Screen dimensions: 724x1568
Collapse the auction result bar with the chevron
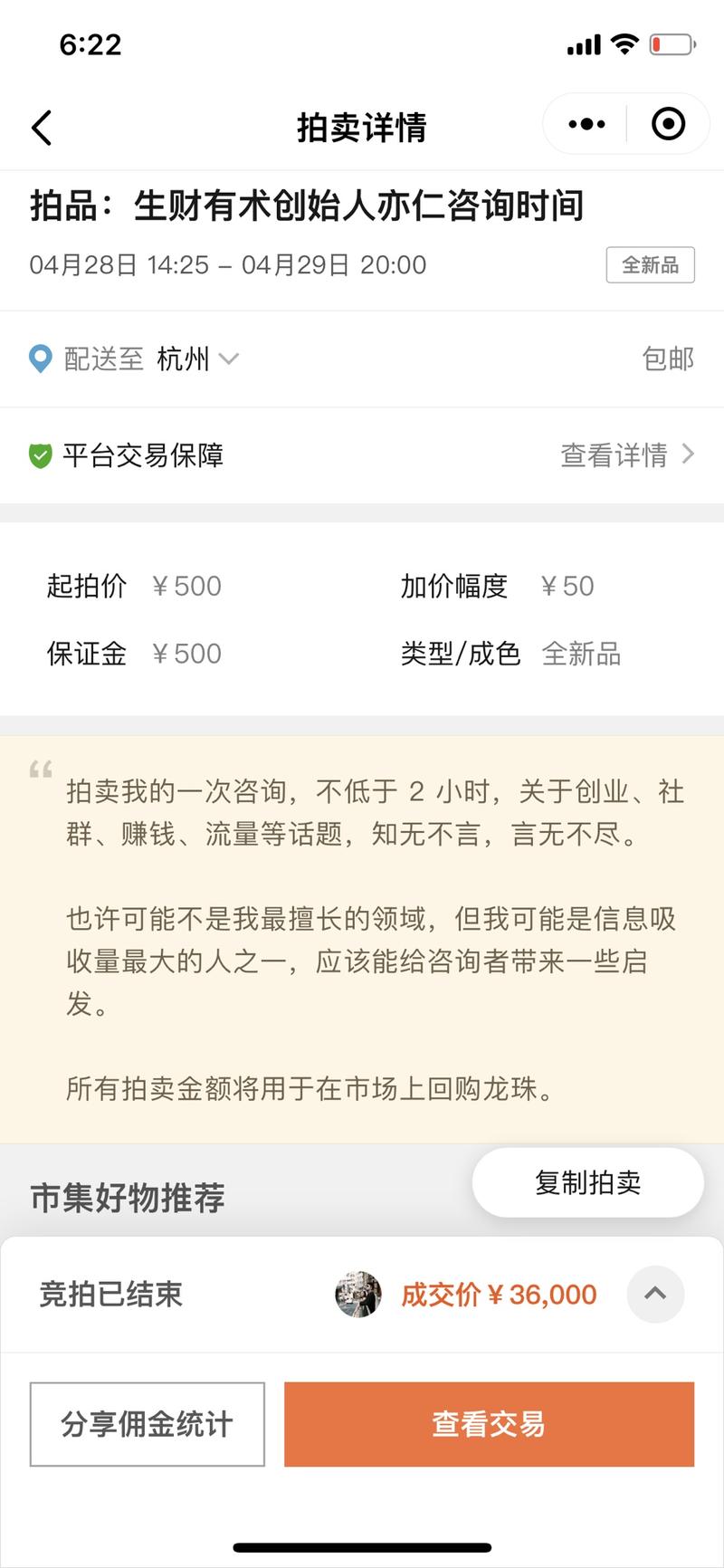[x=655, y=1295]
